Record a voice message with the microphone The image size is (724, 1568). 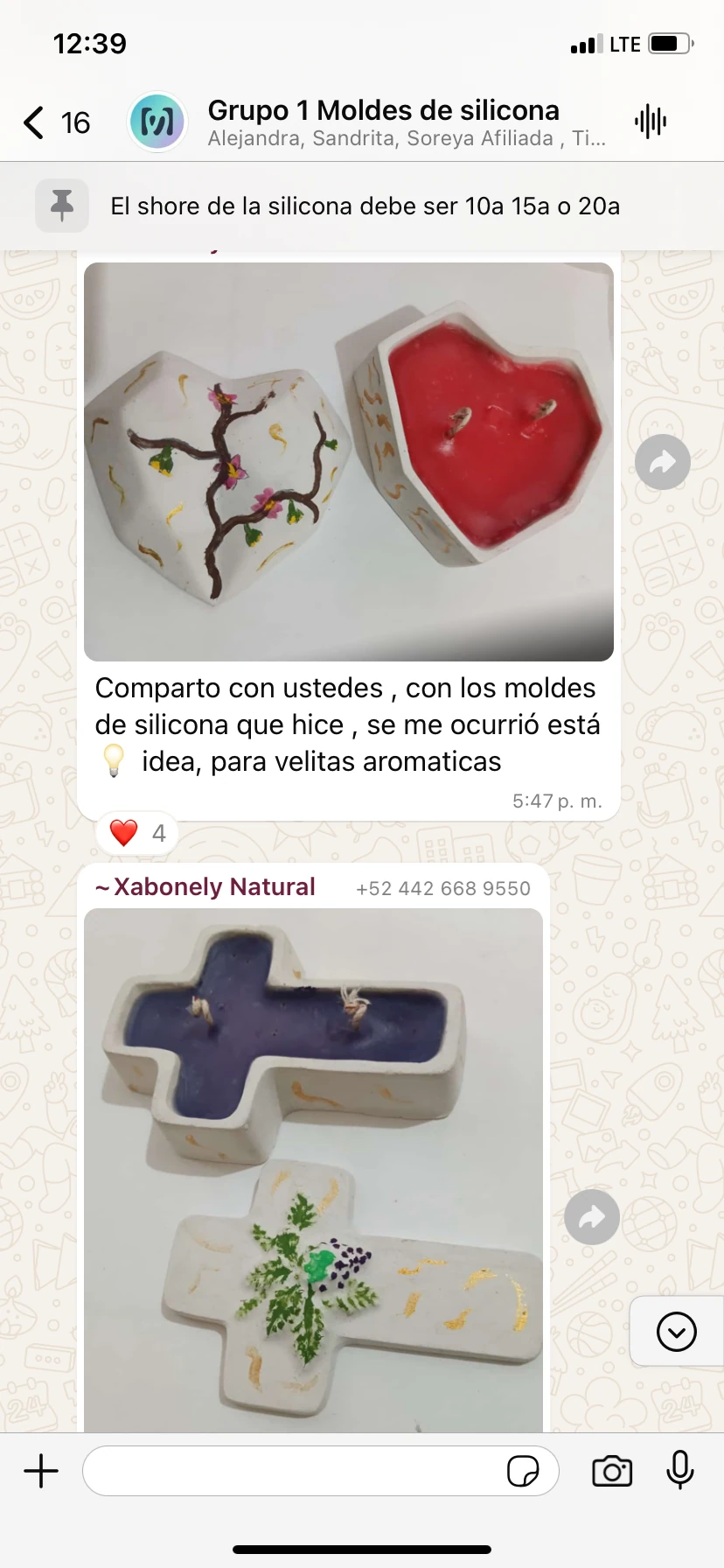680,1470
